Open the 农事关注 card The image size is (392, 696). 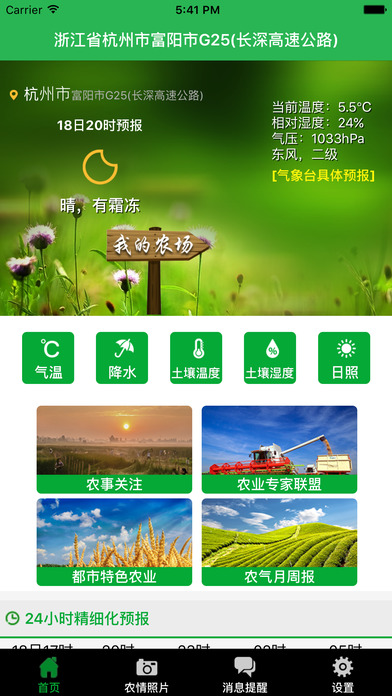tap(114, 449)
